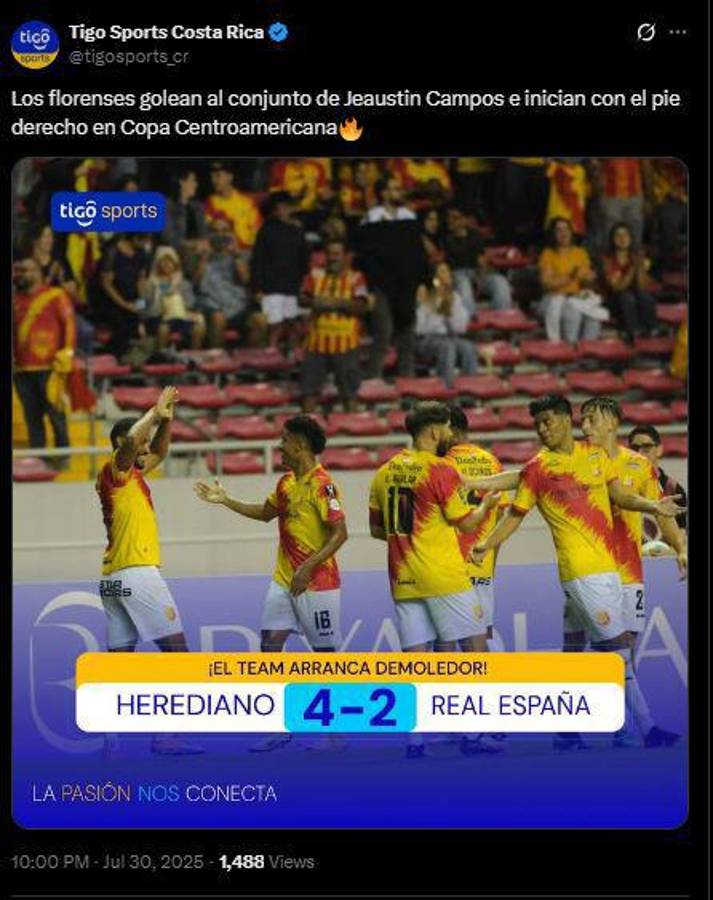This screenshot has width=713, height=900.
Task: Open the post's overflow menu
Action: (x=678, y=32)
